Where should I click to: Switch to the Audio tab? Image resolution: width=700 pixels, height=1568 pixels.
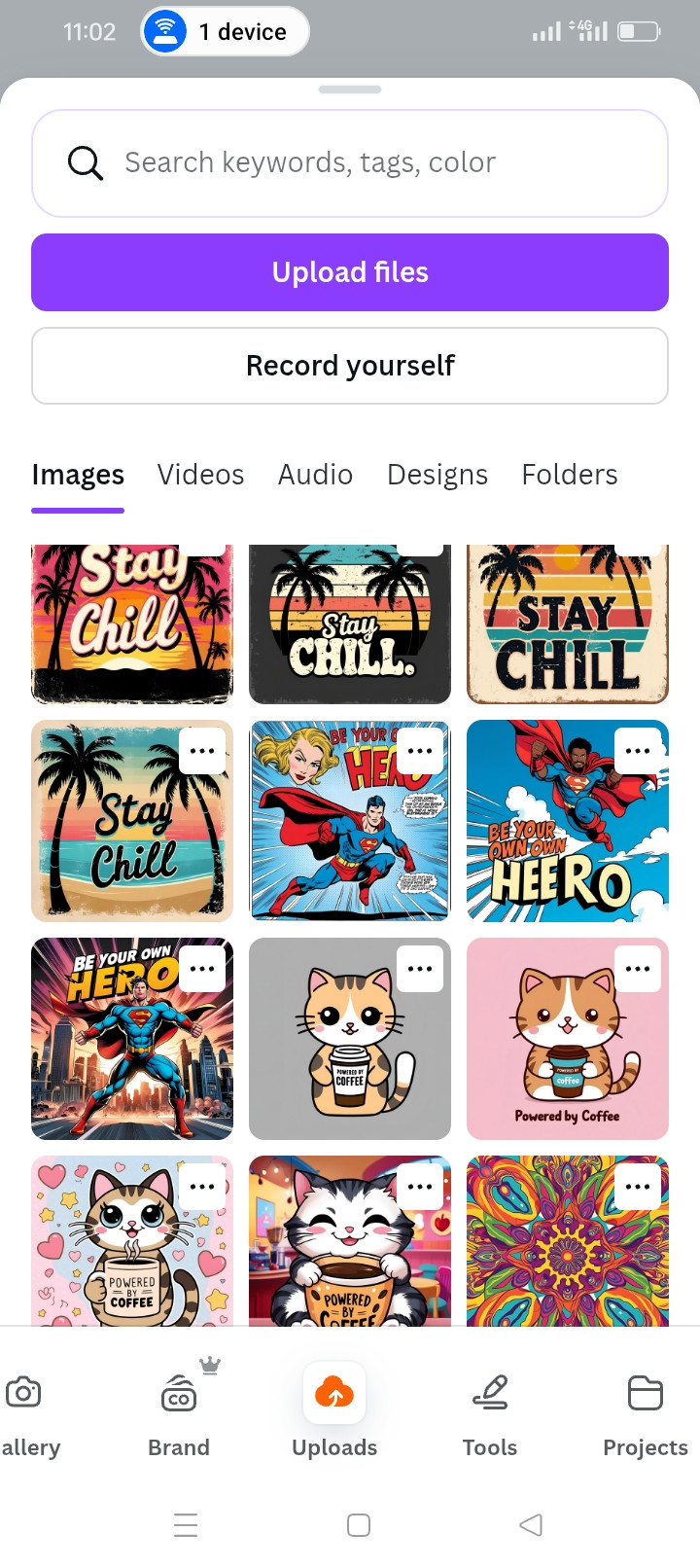(315, 475)
